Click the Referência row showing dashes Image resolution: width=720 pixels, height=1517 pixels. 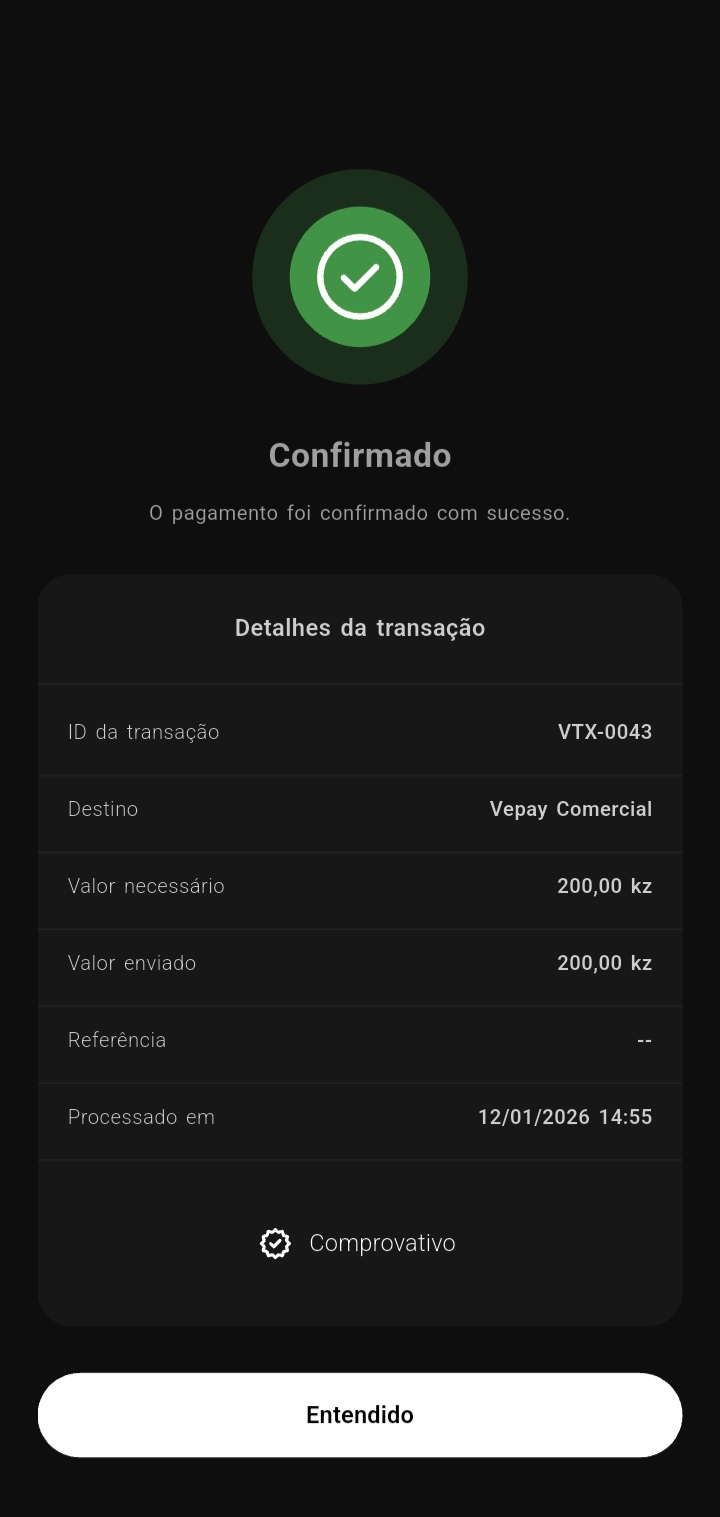click(x=644, y=1040)
